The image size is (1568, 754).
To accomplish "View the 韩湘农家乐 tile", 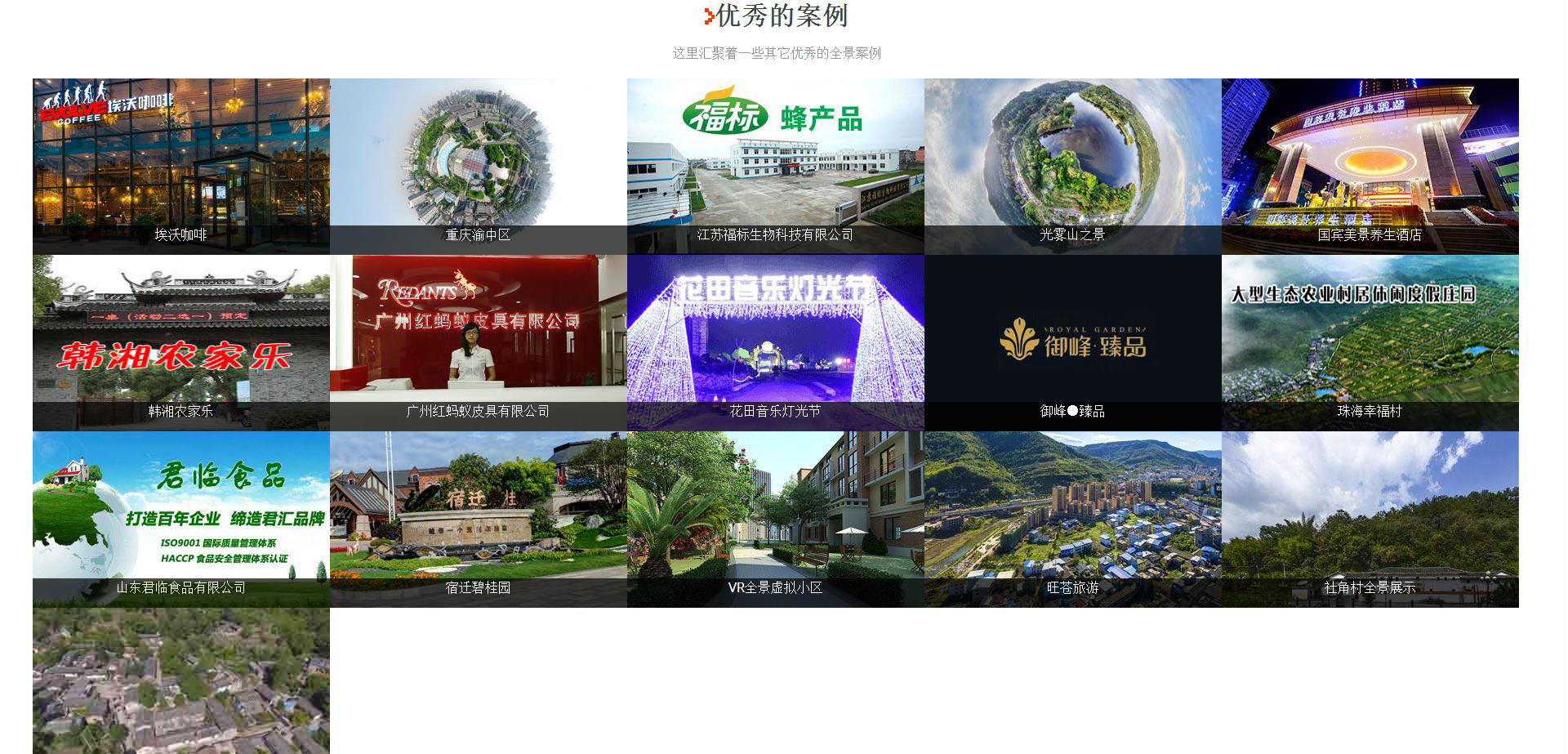I will pyautogui.click(x=180, y=342).
